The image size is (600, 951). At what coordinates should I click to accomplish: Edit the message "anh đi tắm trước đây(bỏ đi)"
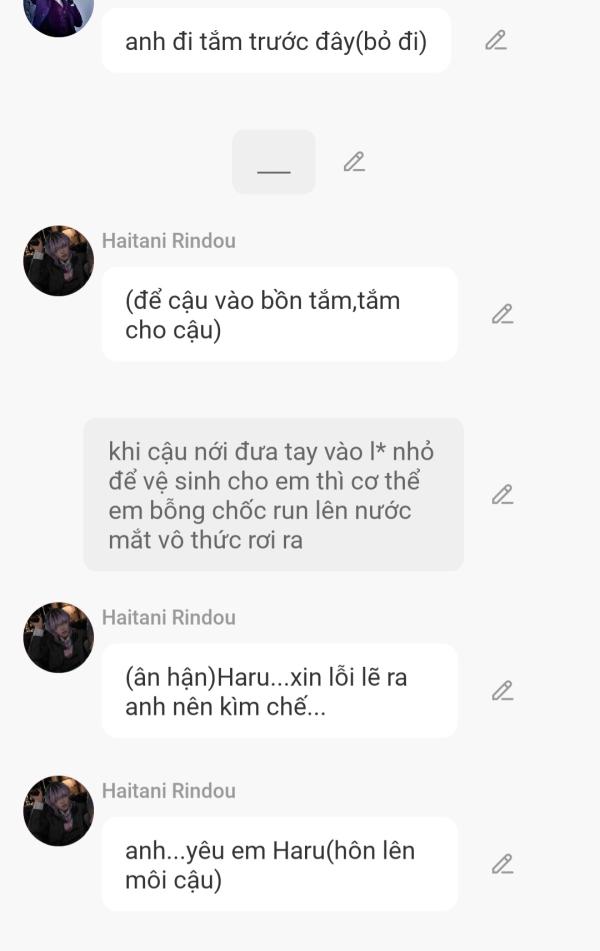[496, 41]
